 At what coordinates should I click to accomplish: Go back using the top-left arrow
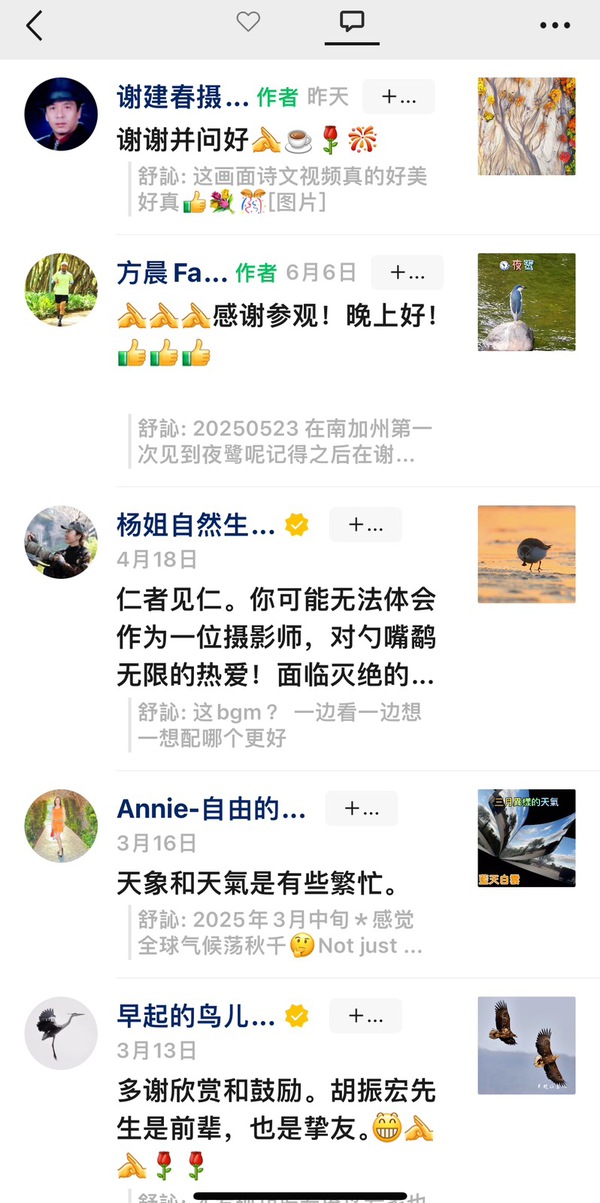point(35,25)
